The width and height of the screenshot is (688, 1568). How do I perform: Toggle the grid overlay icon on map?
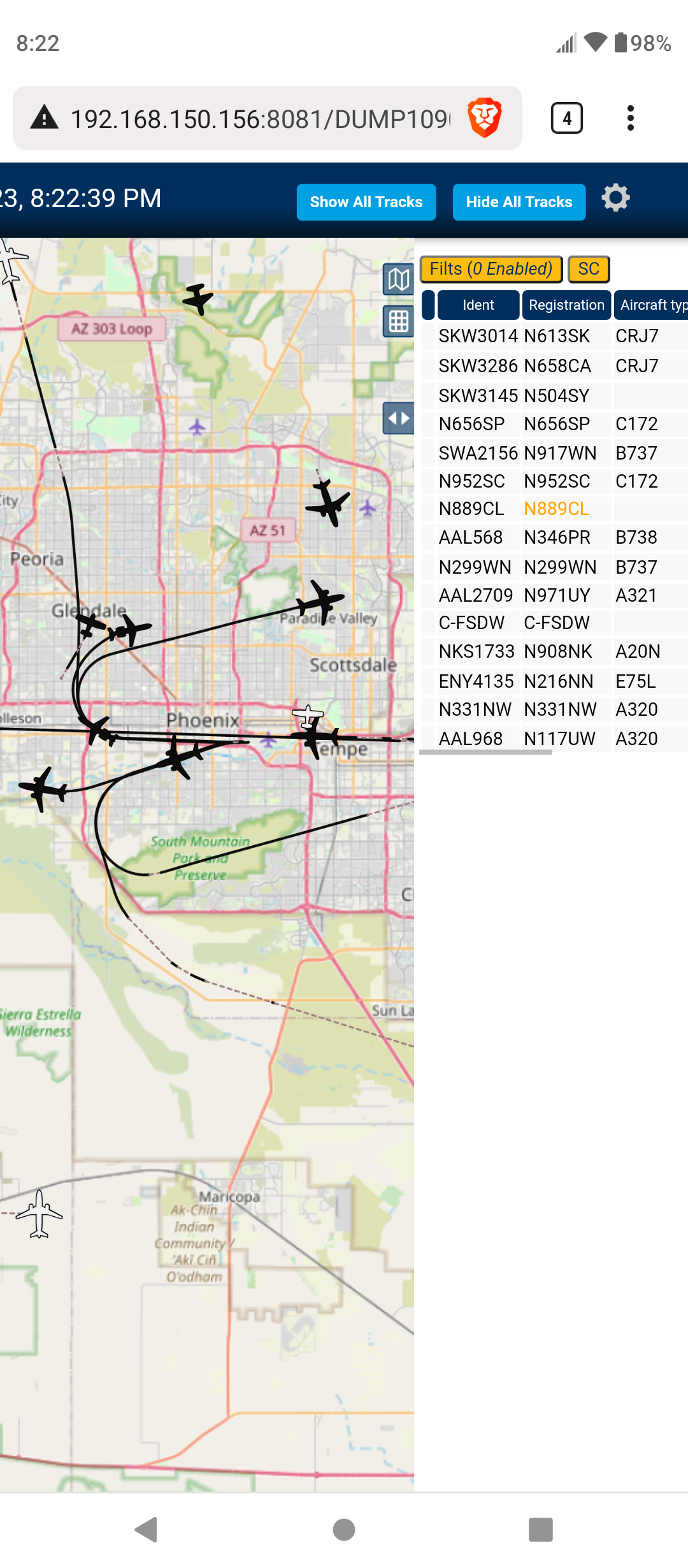click(399, 321)
